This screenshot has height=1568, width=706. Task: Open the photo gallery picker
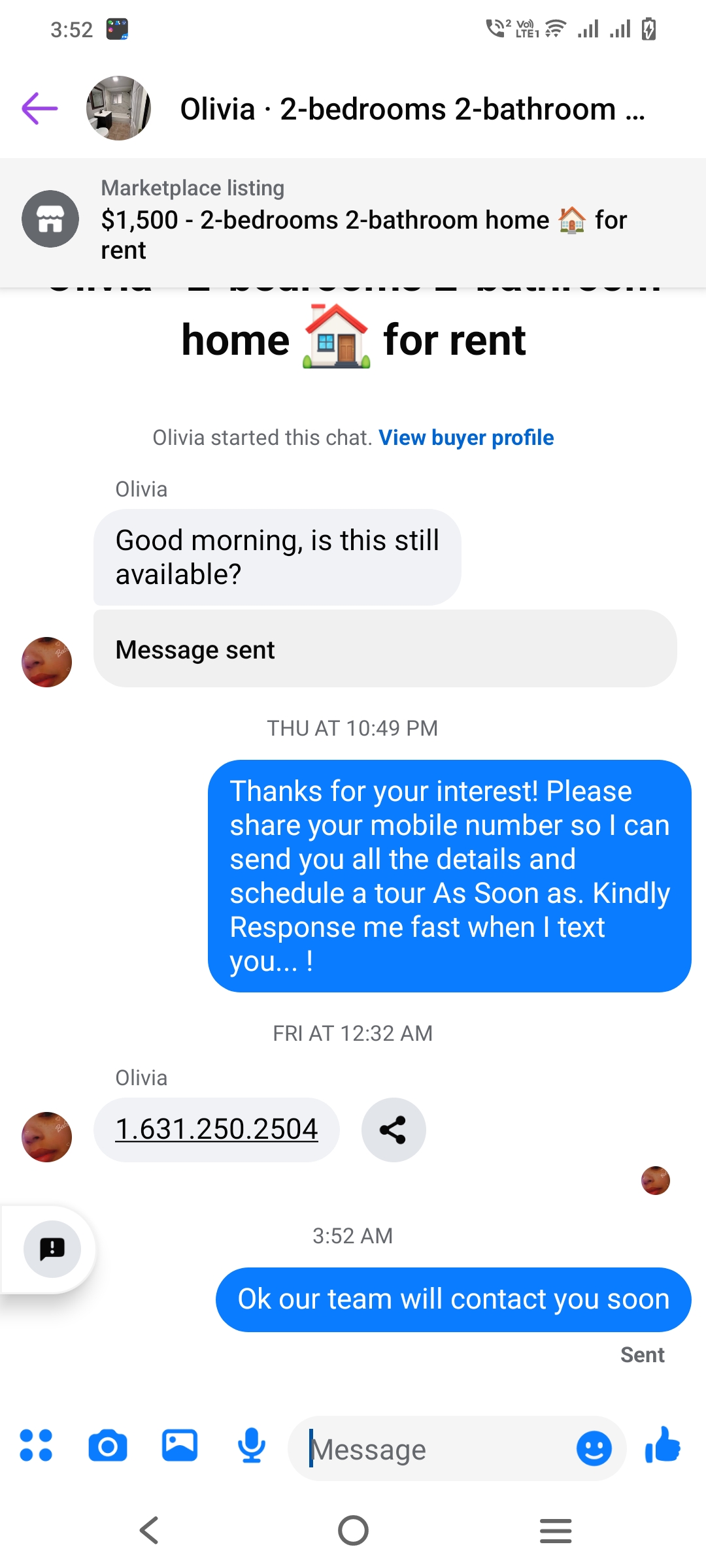click(x=180, y=1445)
